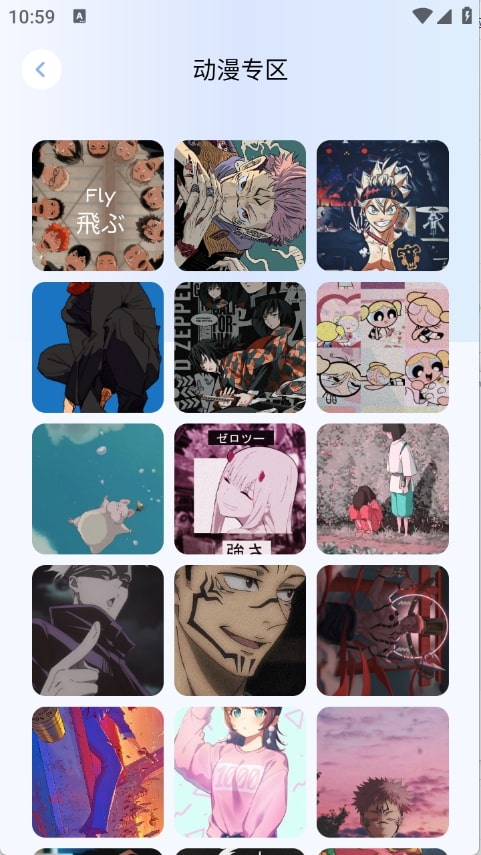The width and height of the screenshot is (481, 855).
Task: Open the Powerpuff Girls collage wallpaper
Action: pos(383,347)
